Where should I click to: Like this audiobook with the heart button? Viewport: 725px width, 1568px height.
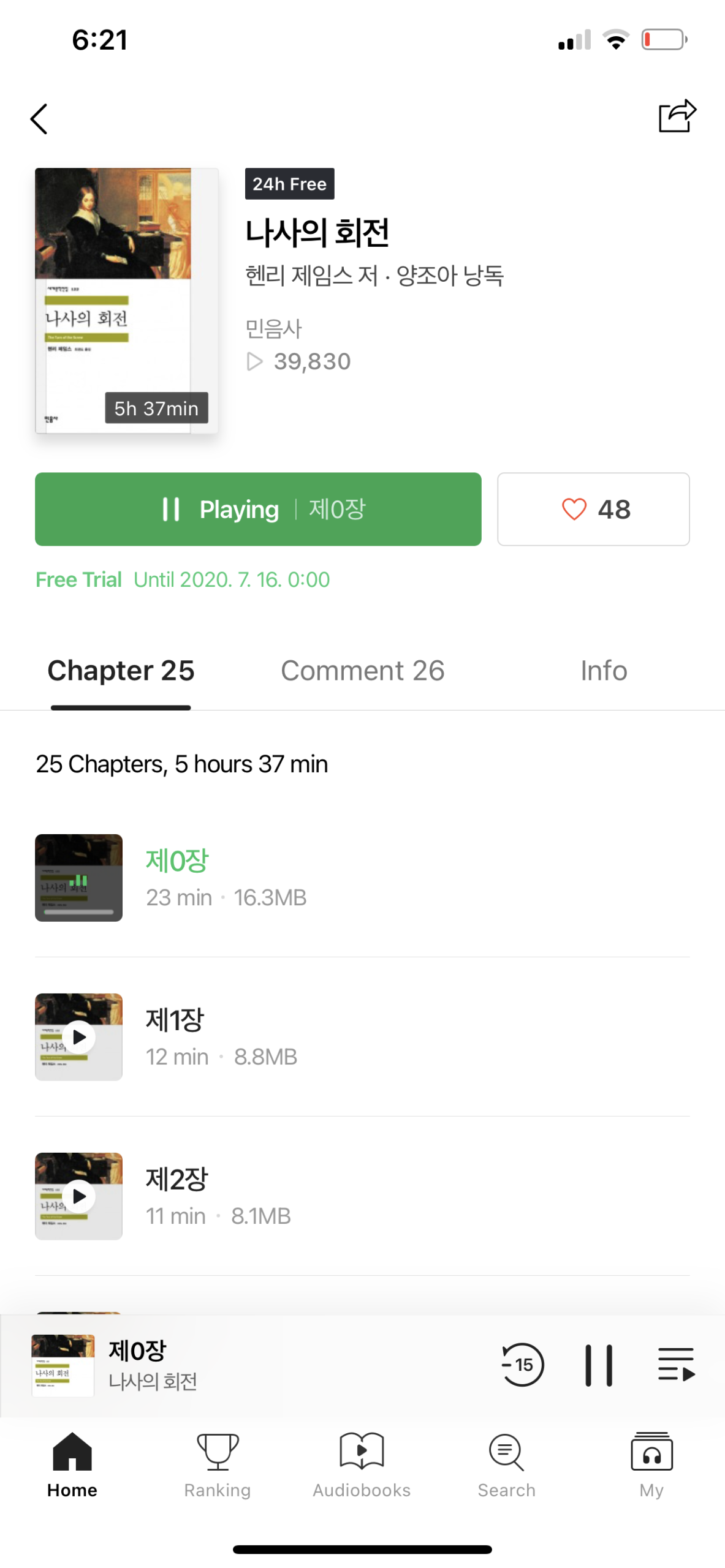593,509
